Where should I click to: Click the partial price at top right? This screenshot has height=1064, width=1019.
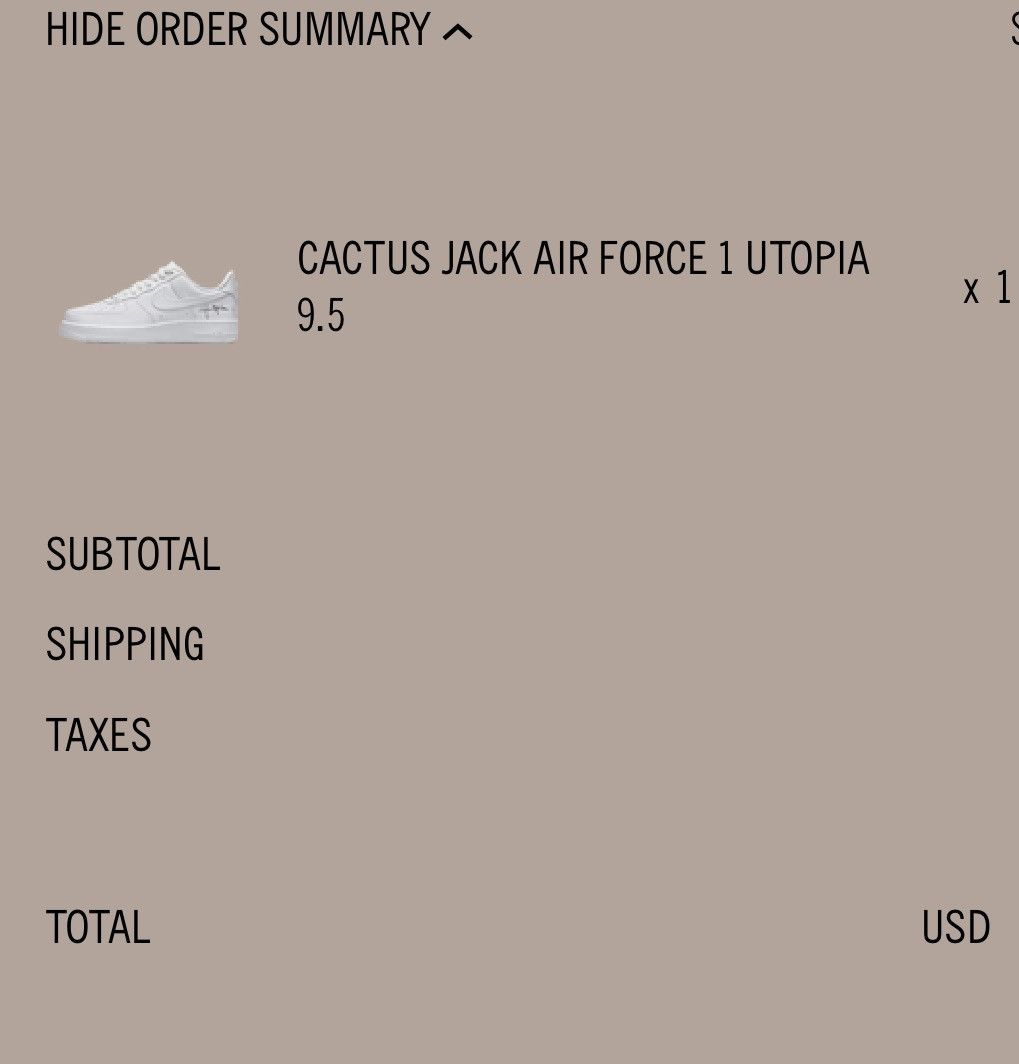click(1013, 30)
